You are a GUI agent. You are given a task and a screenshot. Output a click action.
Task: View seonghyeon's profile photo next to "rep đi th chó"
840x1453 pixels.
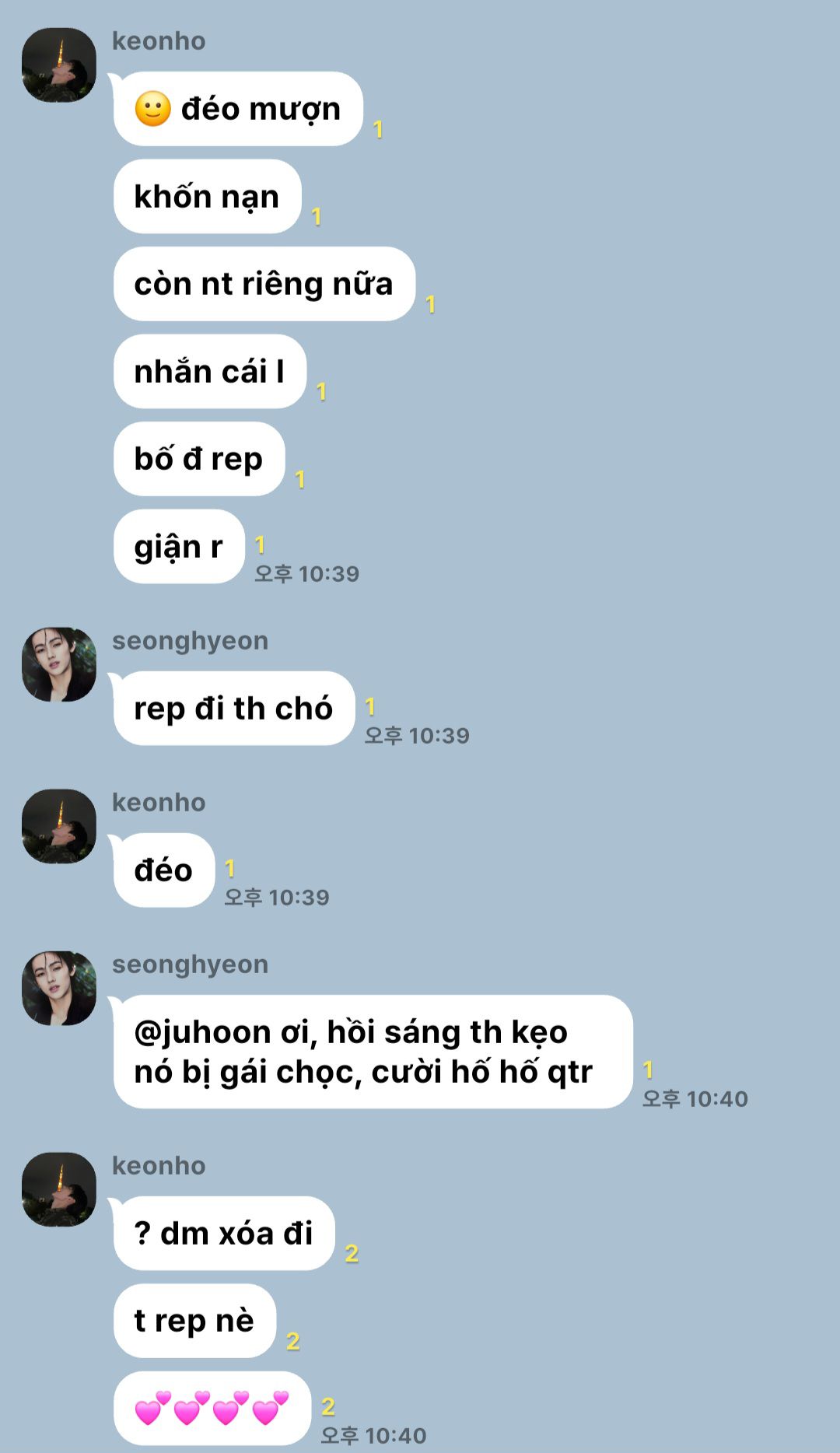coord(59,665)
